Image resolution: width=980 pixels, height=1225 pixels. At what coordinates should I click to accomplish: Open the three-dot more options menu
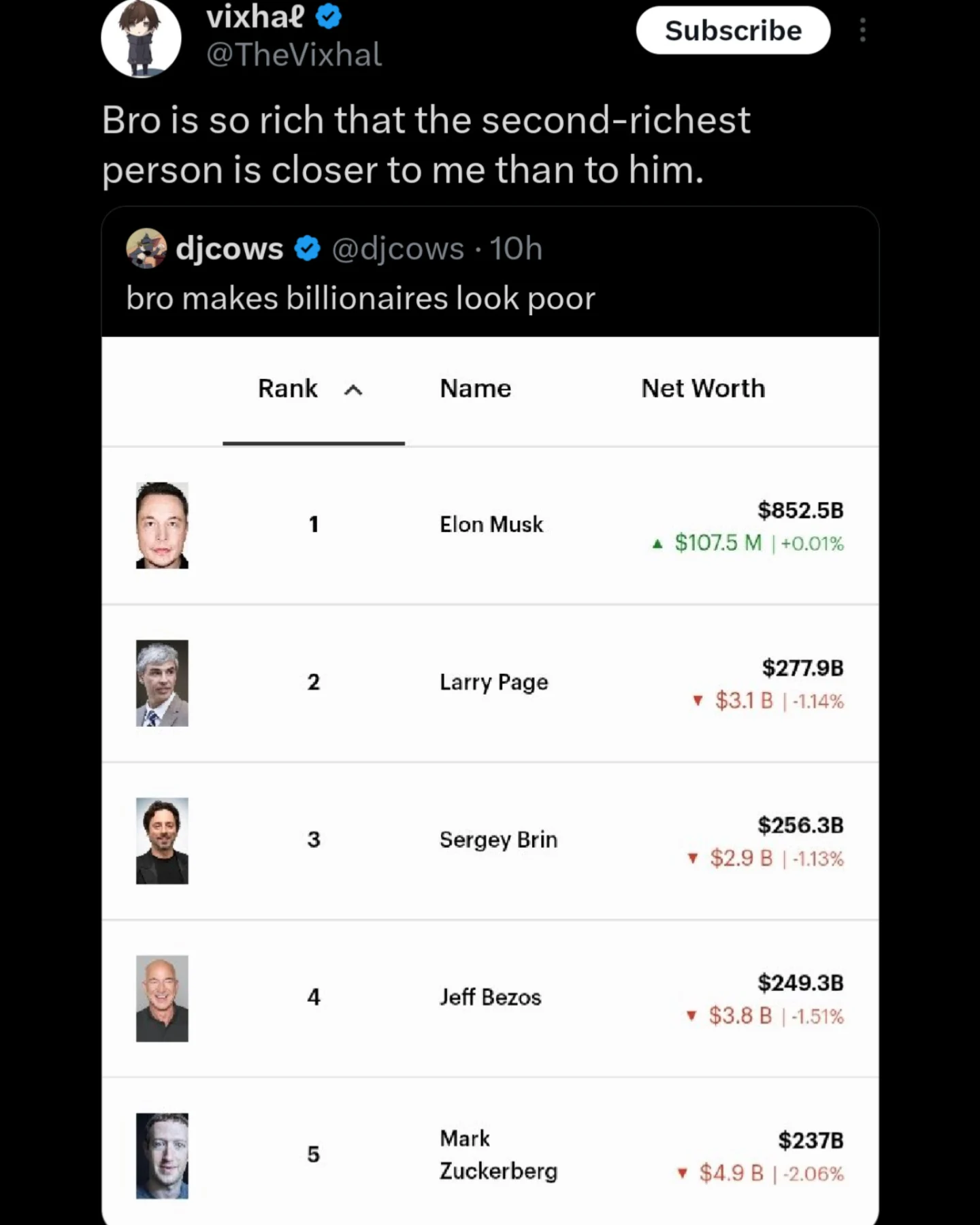862,31
